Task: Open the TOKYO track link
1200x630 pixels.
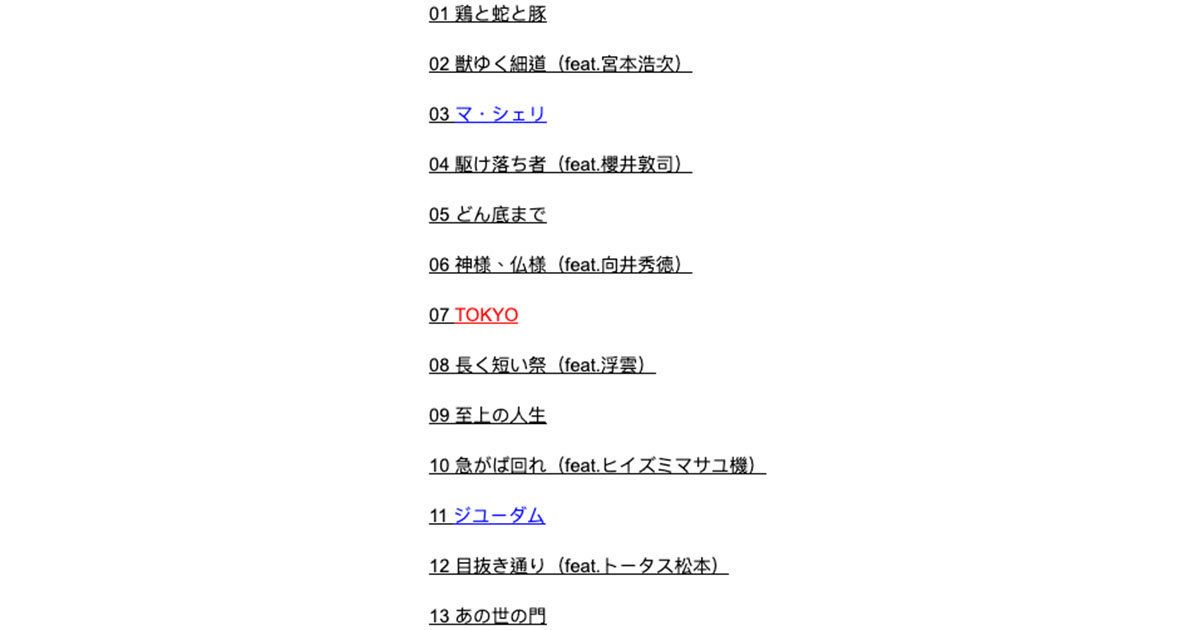Action: coord(486,315)
